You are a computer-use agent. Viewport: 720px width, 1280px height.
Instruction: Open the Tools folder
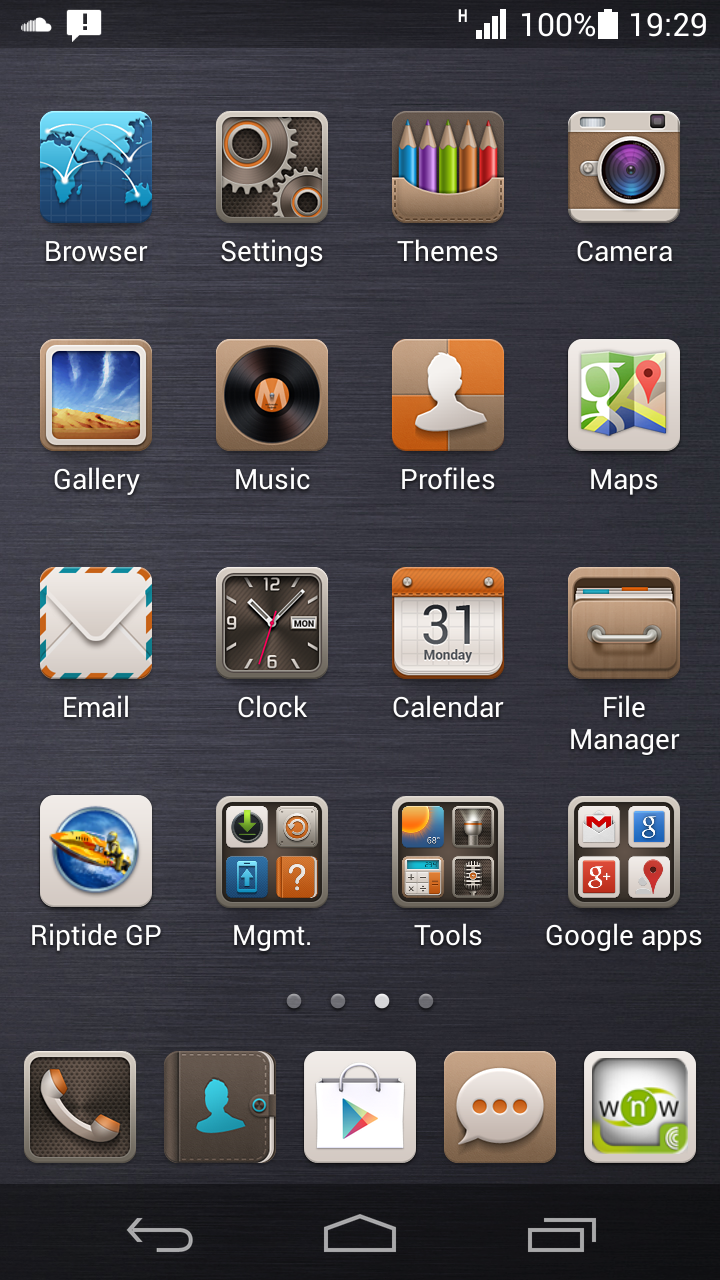pos(448,851)
